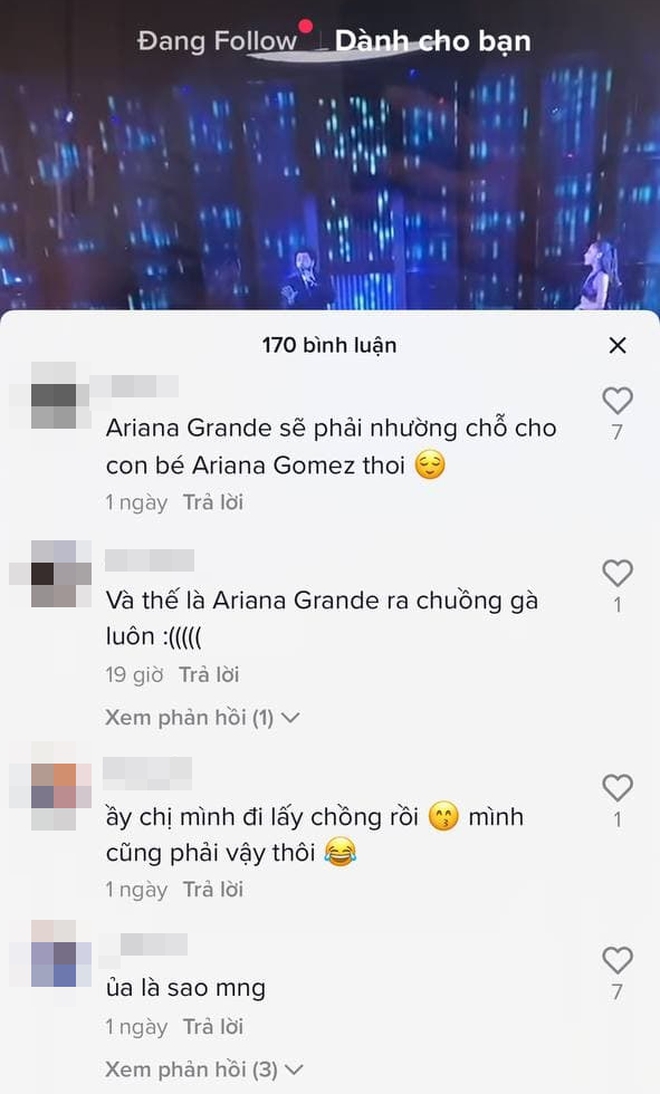This screenshot has width=660, height=1094.
Task: Switch to the Đang Follow tab
Action: pos(218,42)
